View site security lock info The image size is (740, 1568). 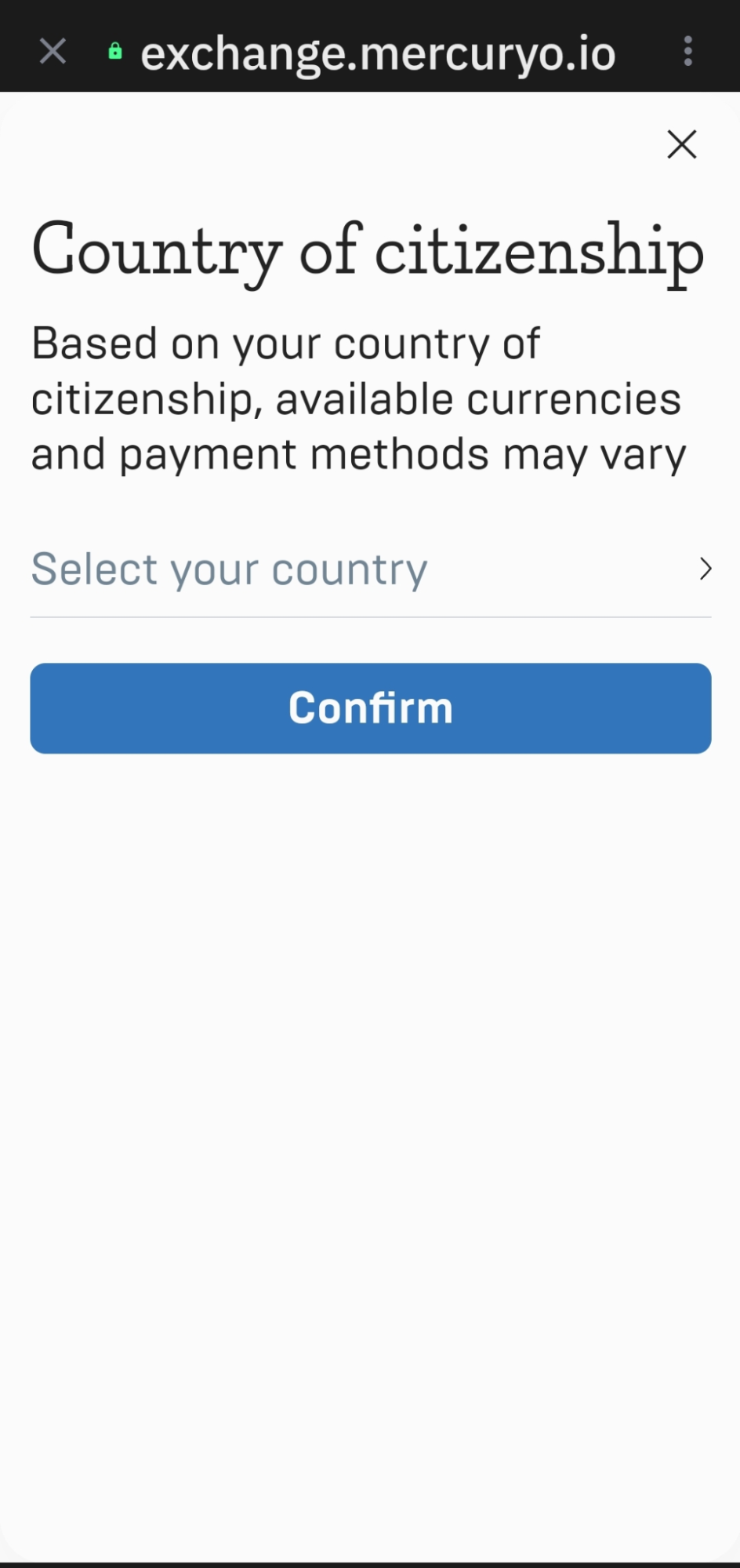point(115,52)
